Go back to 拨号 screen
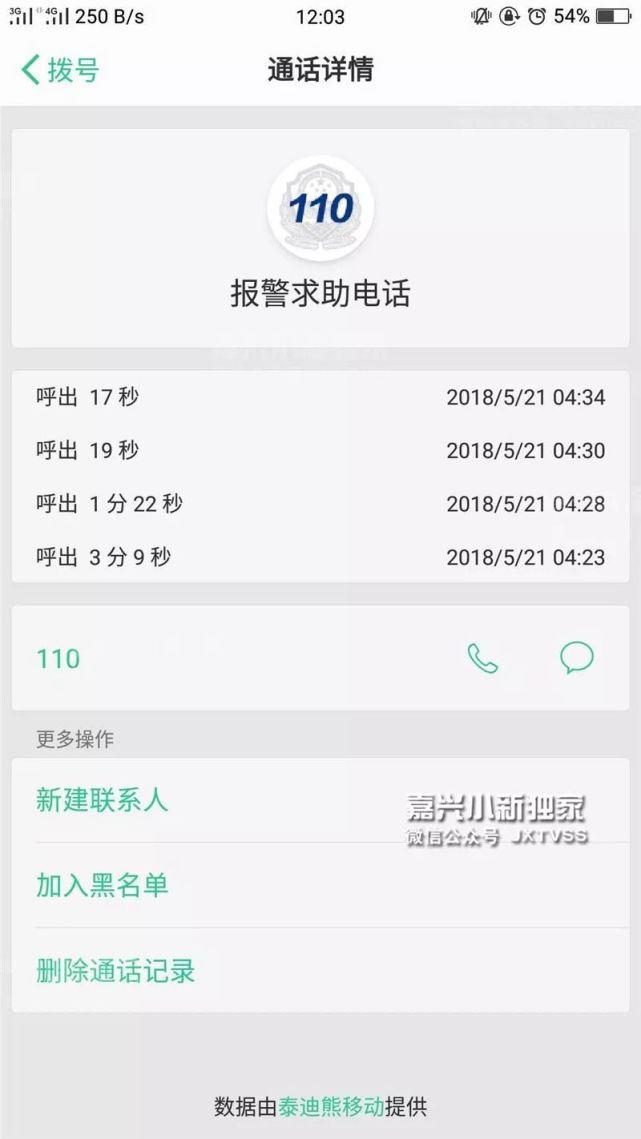641x1139 pixels. 60,70
